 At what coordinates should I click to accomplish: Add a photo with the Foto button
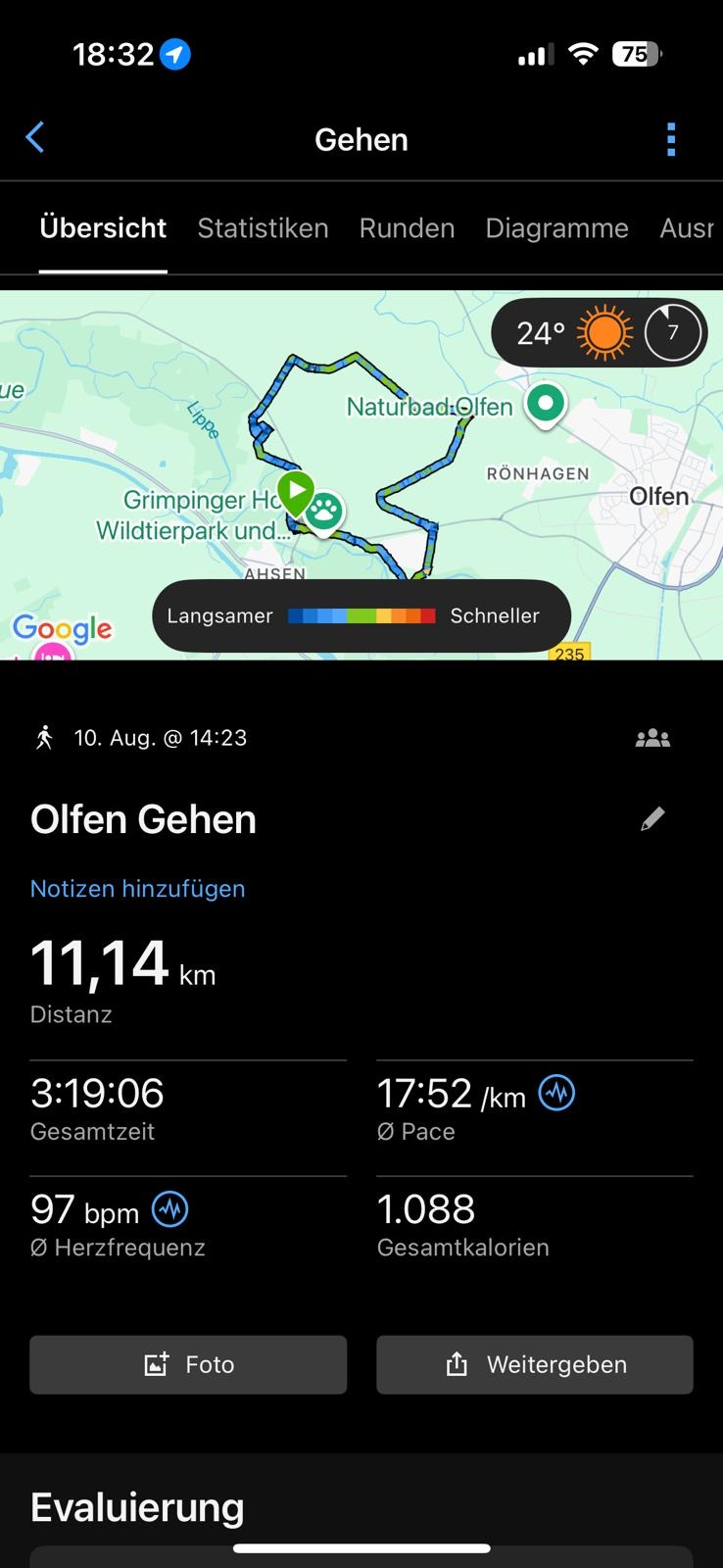coord(188,1364)
